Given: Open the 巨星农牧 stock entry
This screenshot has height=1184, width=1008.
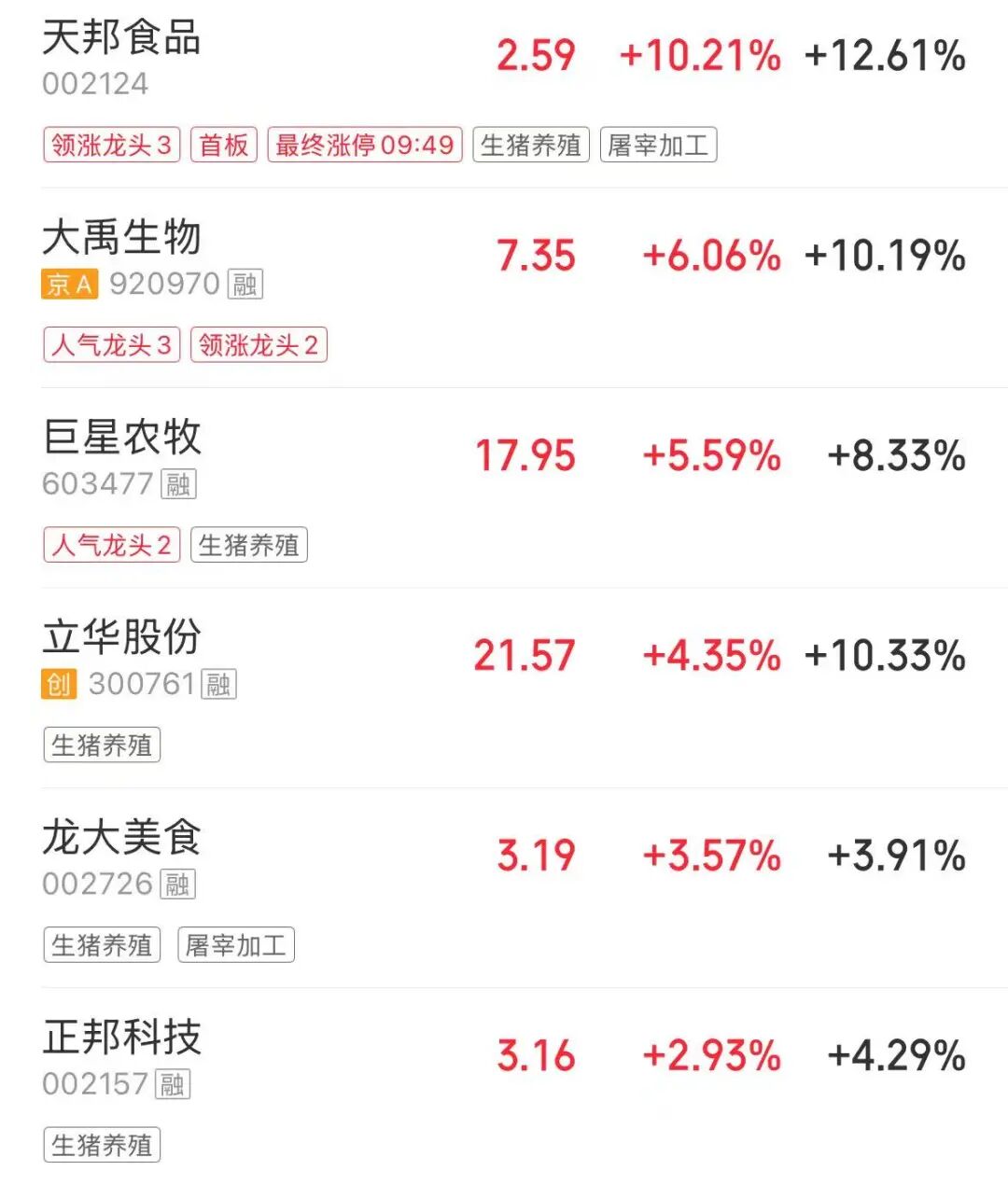Looking at the screenshot, I should click(124, 436).
